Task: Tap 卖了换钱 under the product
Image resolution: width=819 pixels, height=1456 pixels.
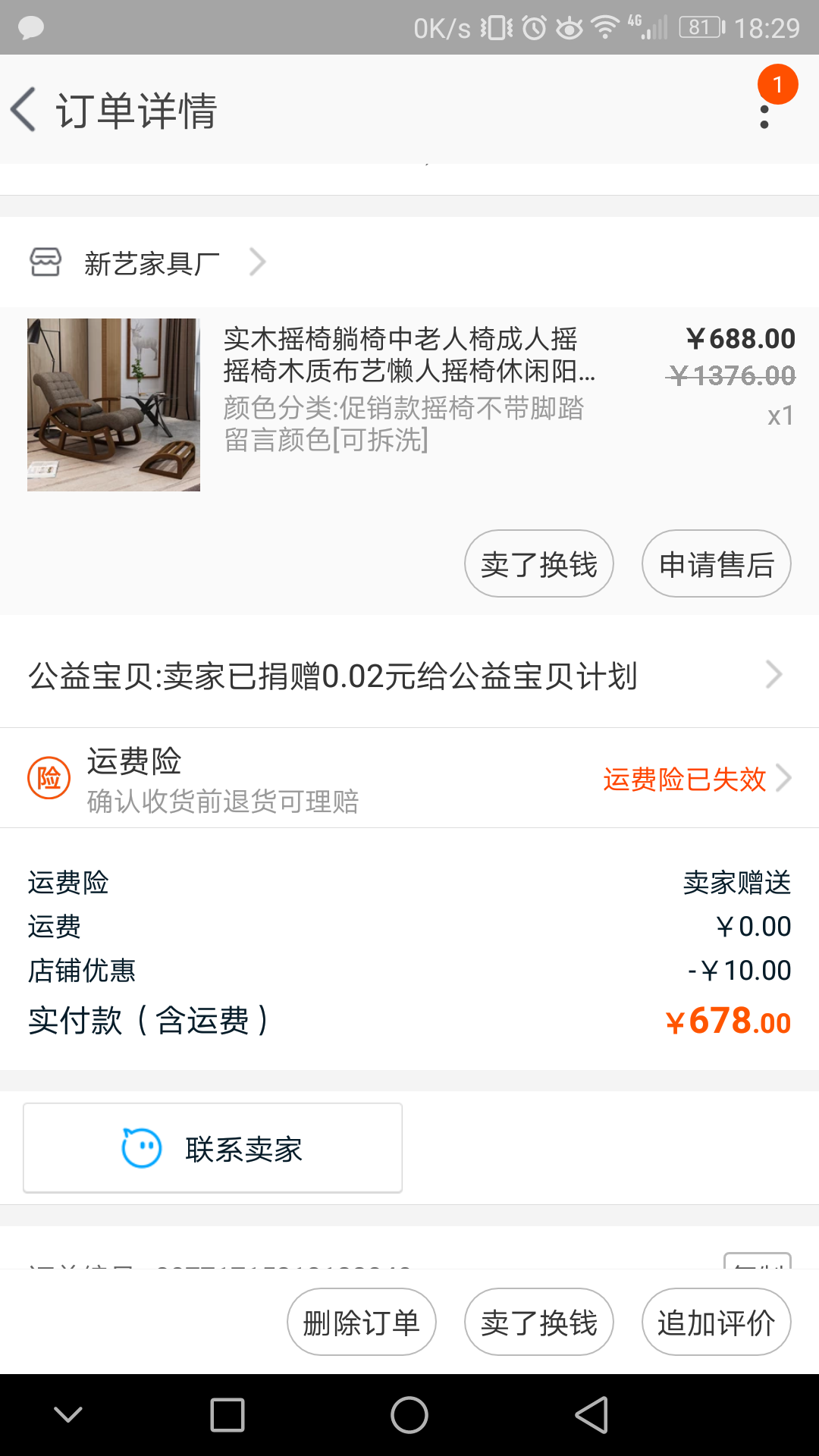Action: [539, 563]
